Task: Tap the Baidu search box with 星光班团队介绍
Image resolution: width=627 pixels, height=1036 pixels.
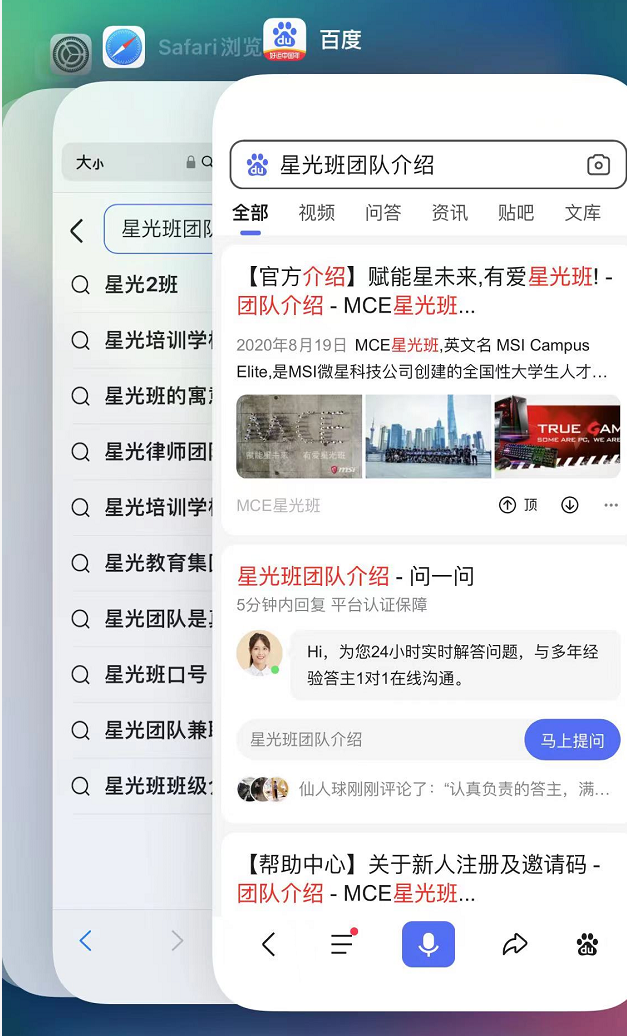Action: click(x=427, y=165)
